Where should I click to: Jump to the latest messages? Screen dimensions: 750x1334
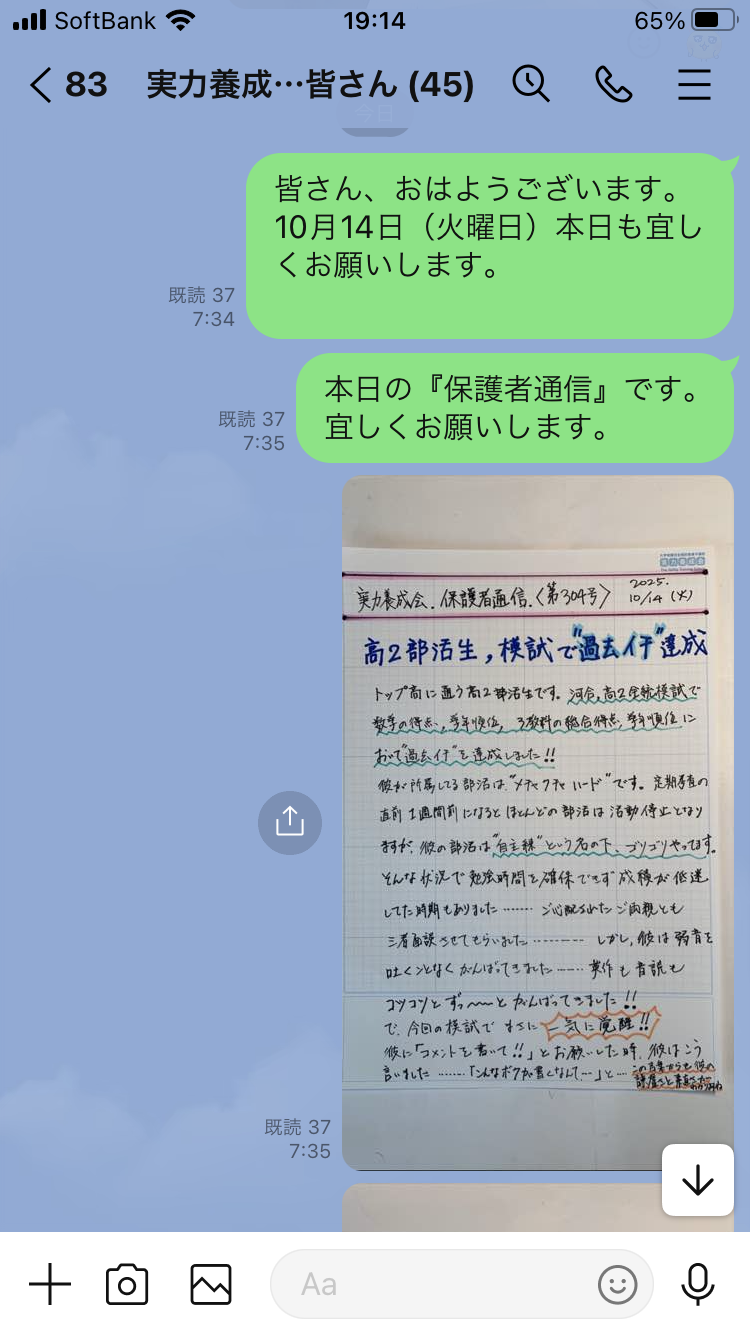click(x=697, y=1181)
